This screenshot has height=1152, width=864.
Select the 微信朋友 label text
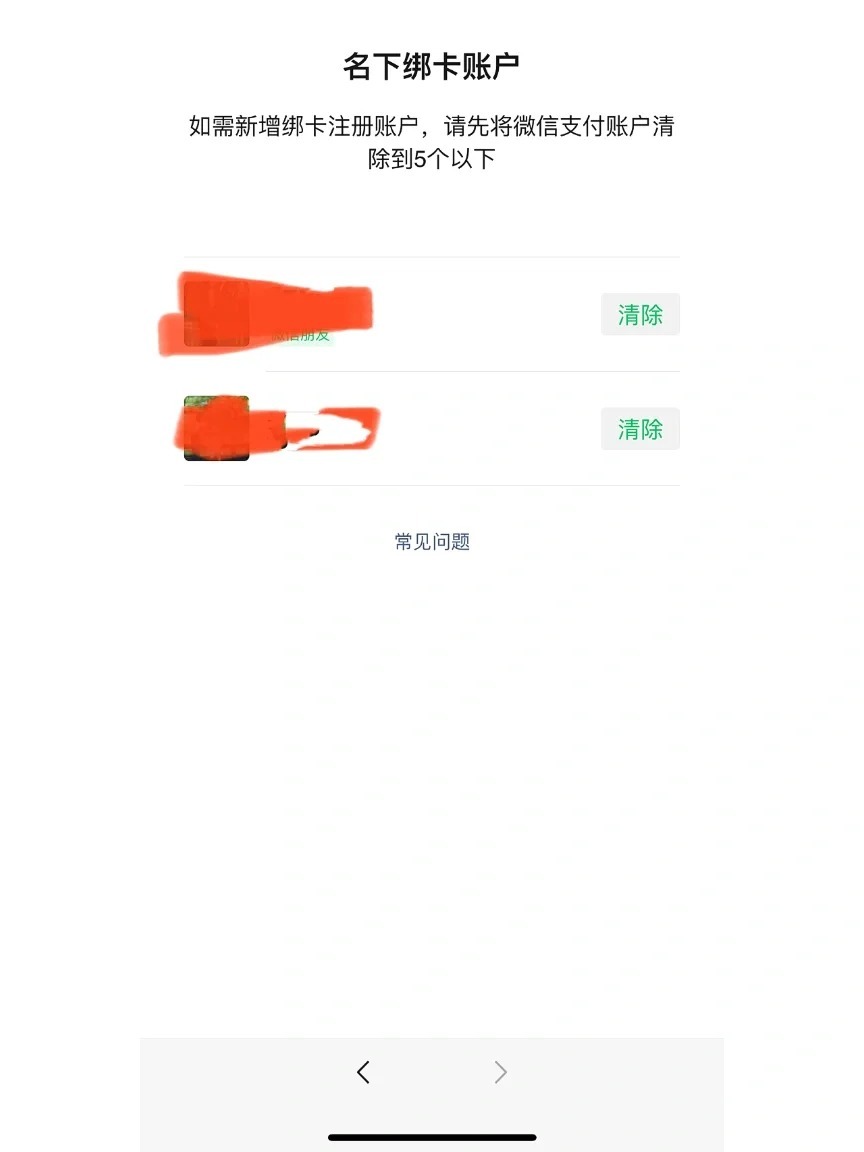click(x=302, y=336)
